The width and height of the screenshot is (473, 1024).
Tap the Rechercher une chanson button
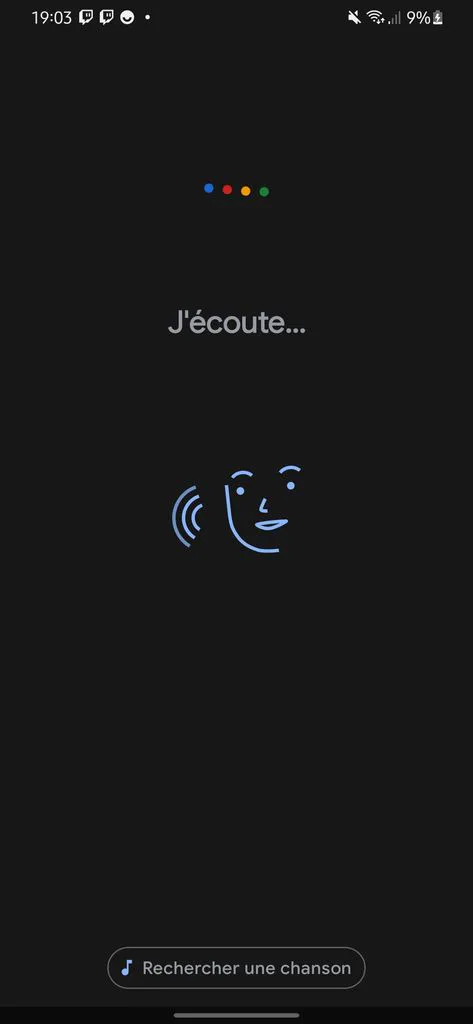[236, 967]
